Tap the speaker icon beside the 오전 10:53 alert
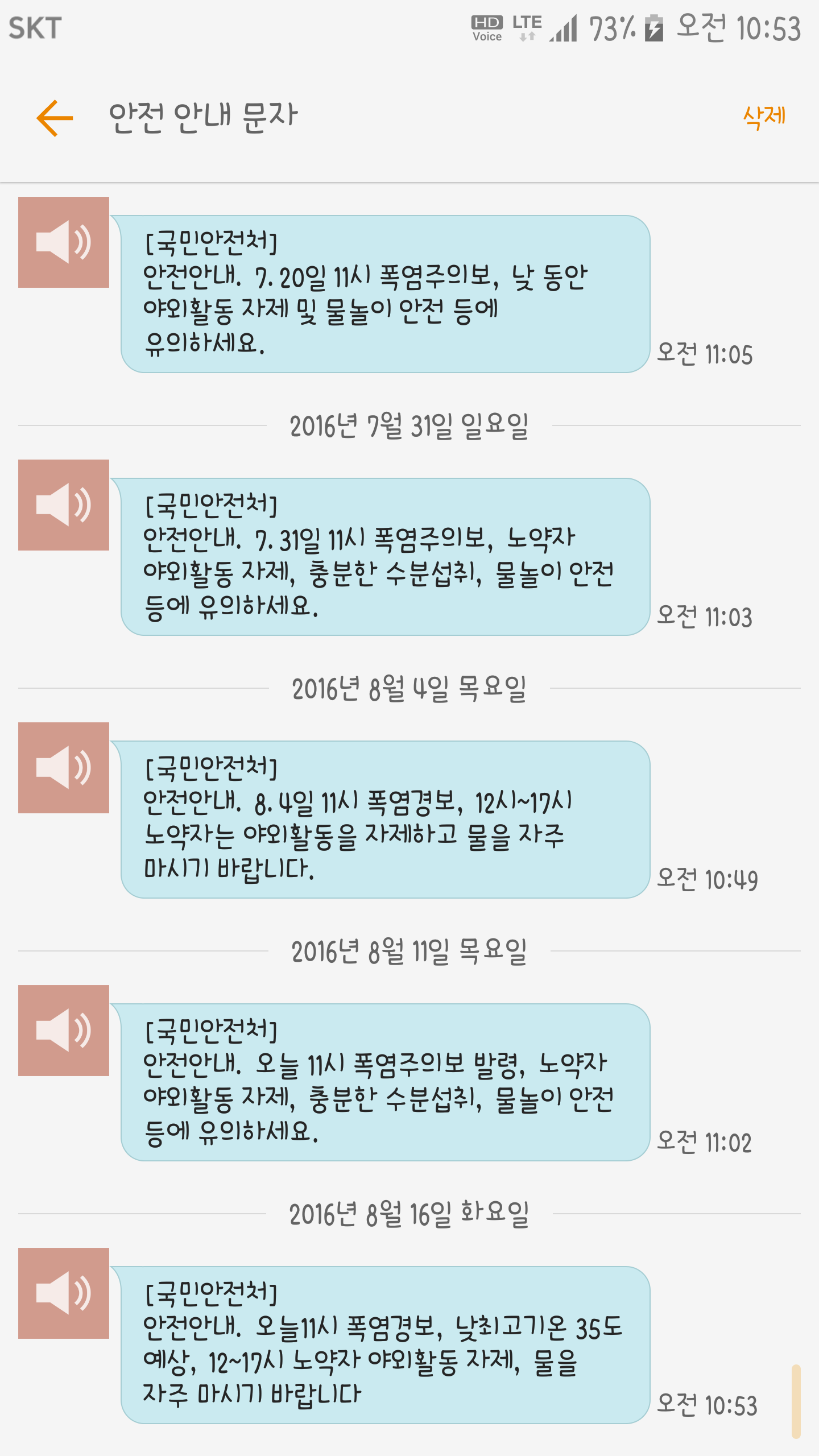 pyautogui.click(x=64, y=1293)
